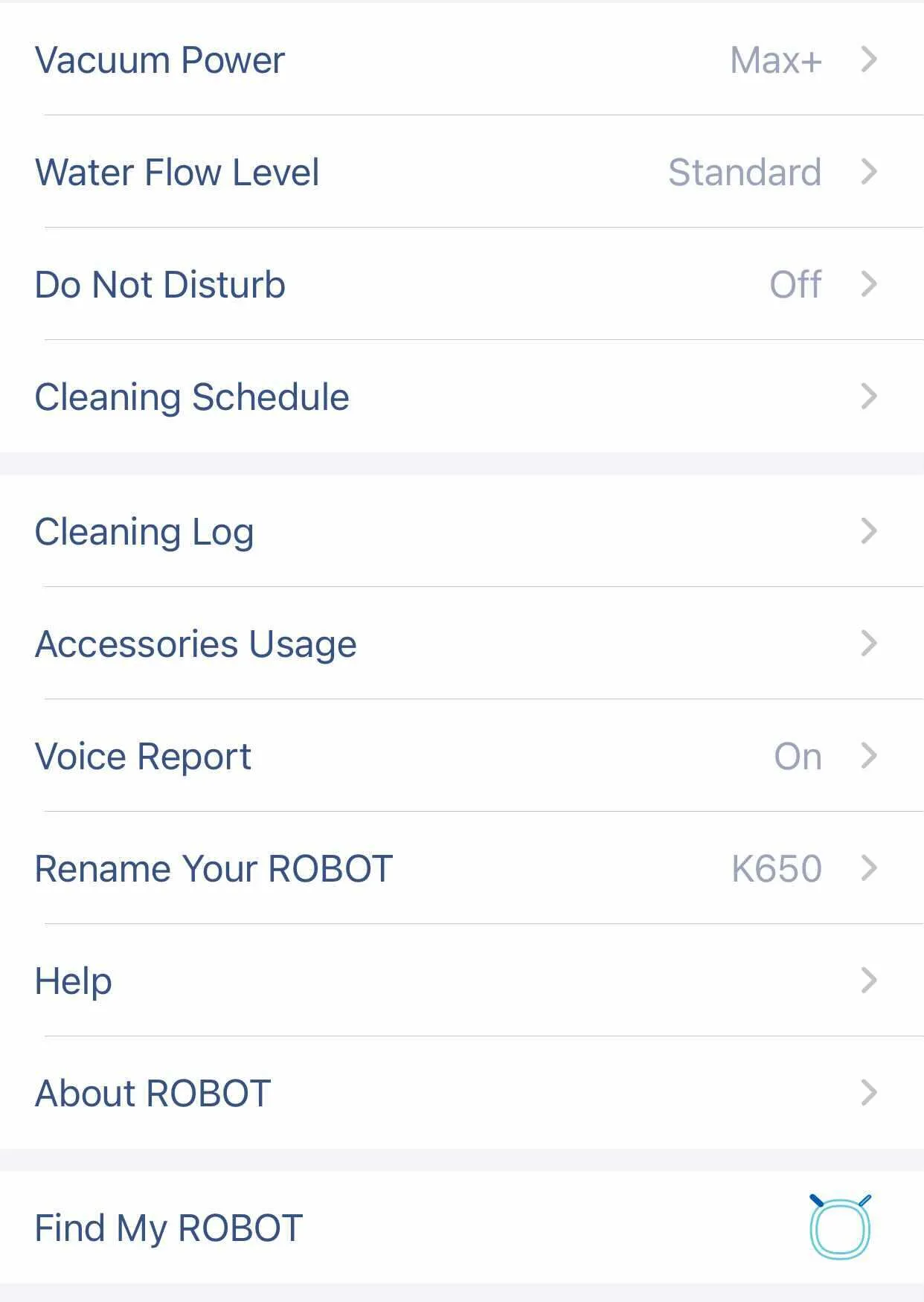
Task: Open Voice Report settings
Action: pyautogui.click(x=461, y=757)
